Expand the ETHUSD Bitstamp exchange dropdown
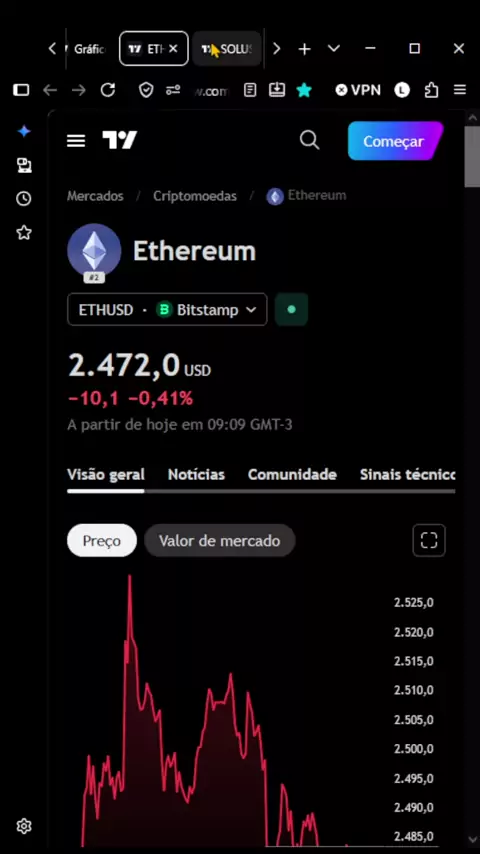The height and width of the screenshot is (854, 480). pos(167,309)
